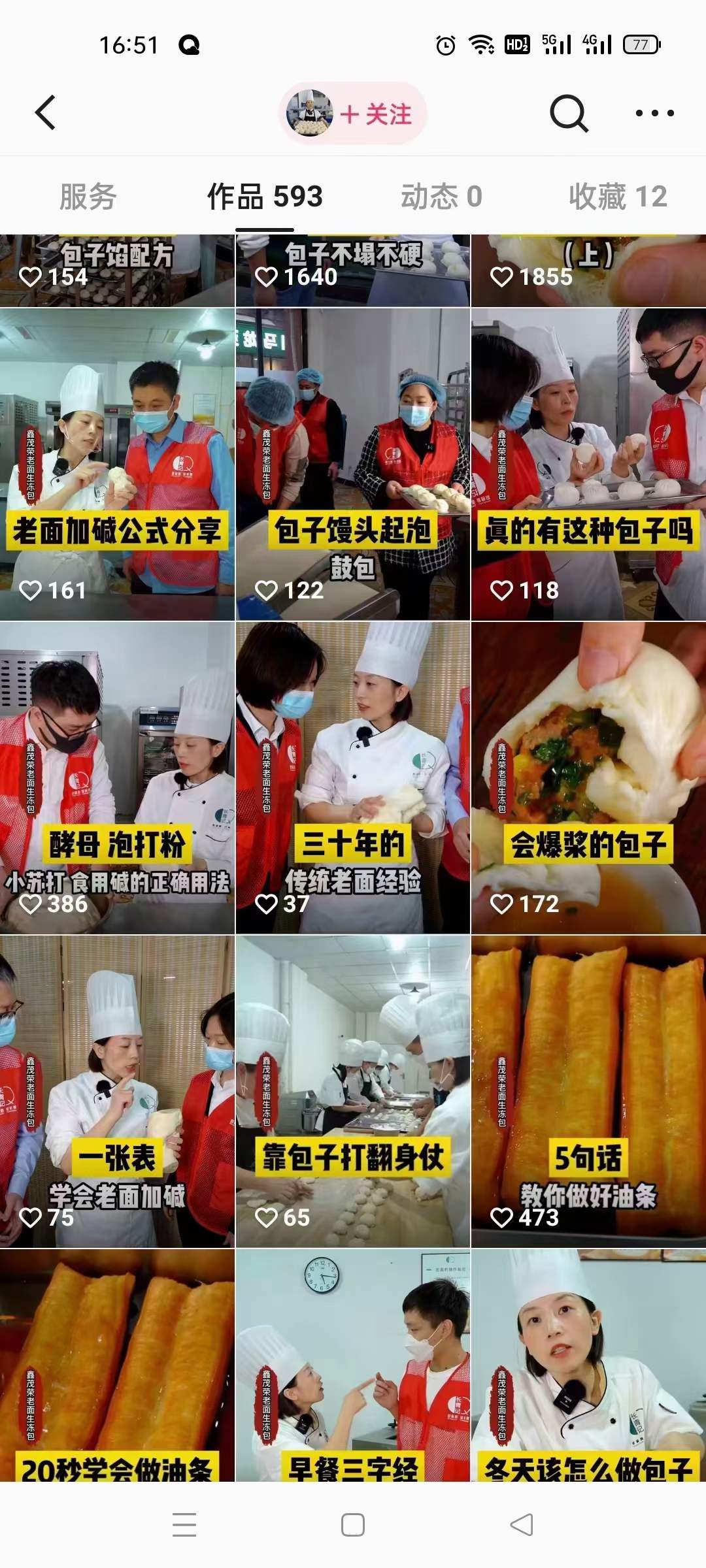Play the 20秒学会做油条 video

(x=117, y=1365)
